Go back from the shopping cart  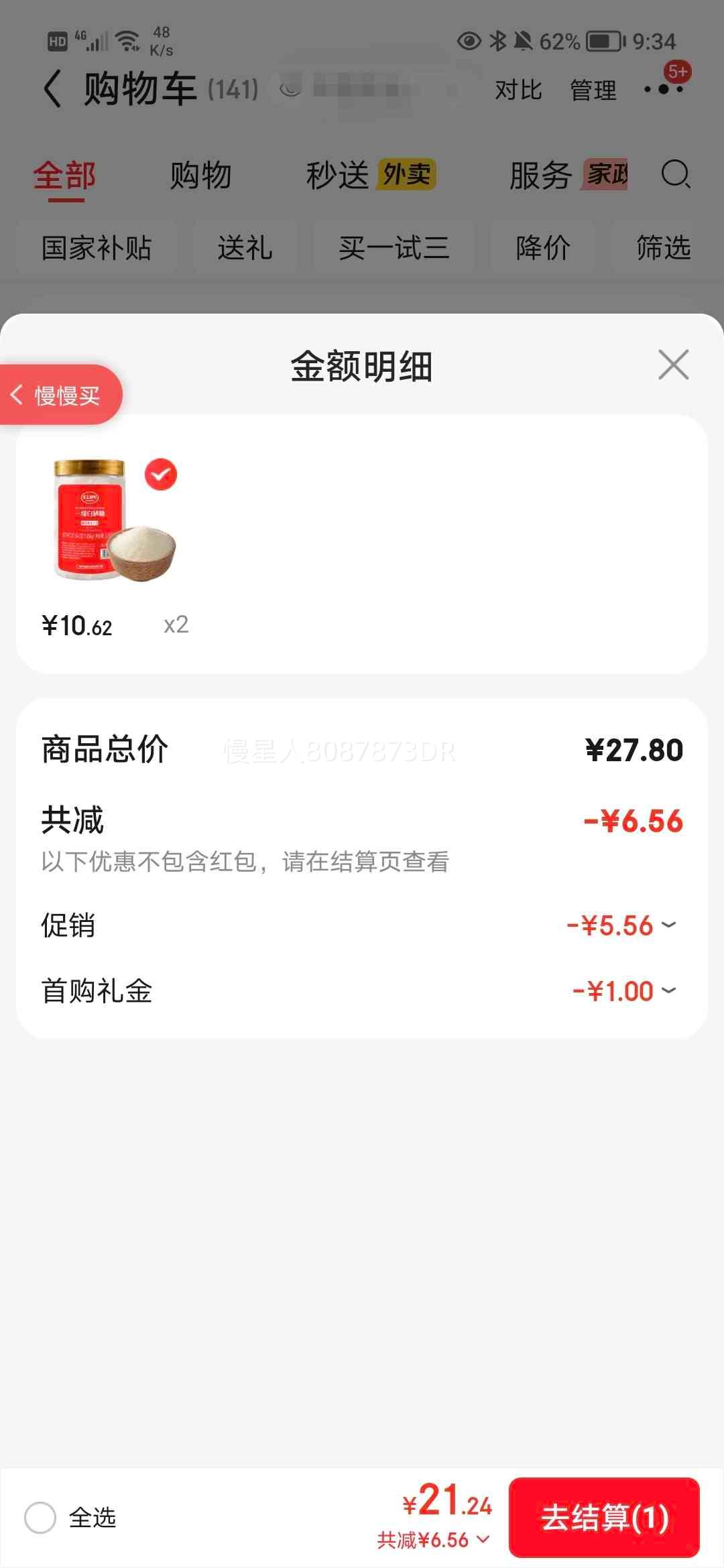pyautogui.click(x=52, y=89)
